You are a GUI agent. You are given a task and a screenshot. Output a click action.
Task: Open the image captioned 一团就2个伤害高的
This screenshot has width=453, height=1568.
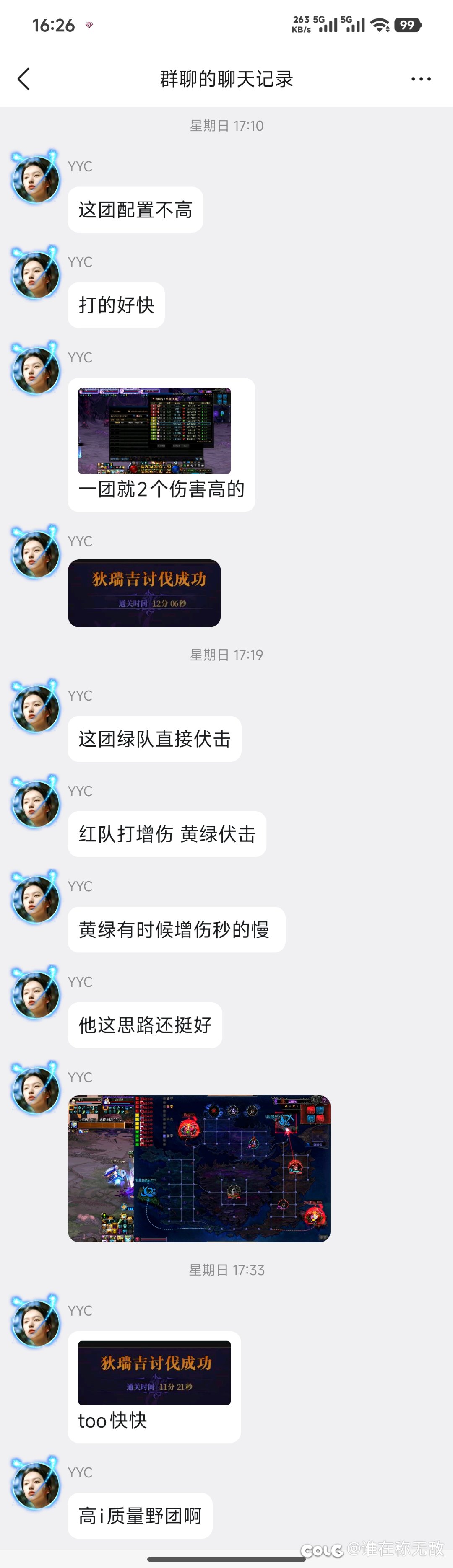[154, 431]
